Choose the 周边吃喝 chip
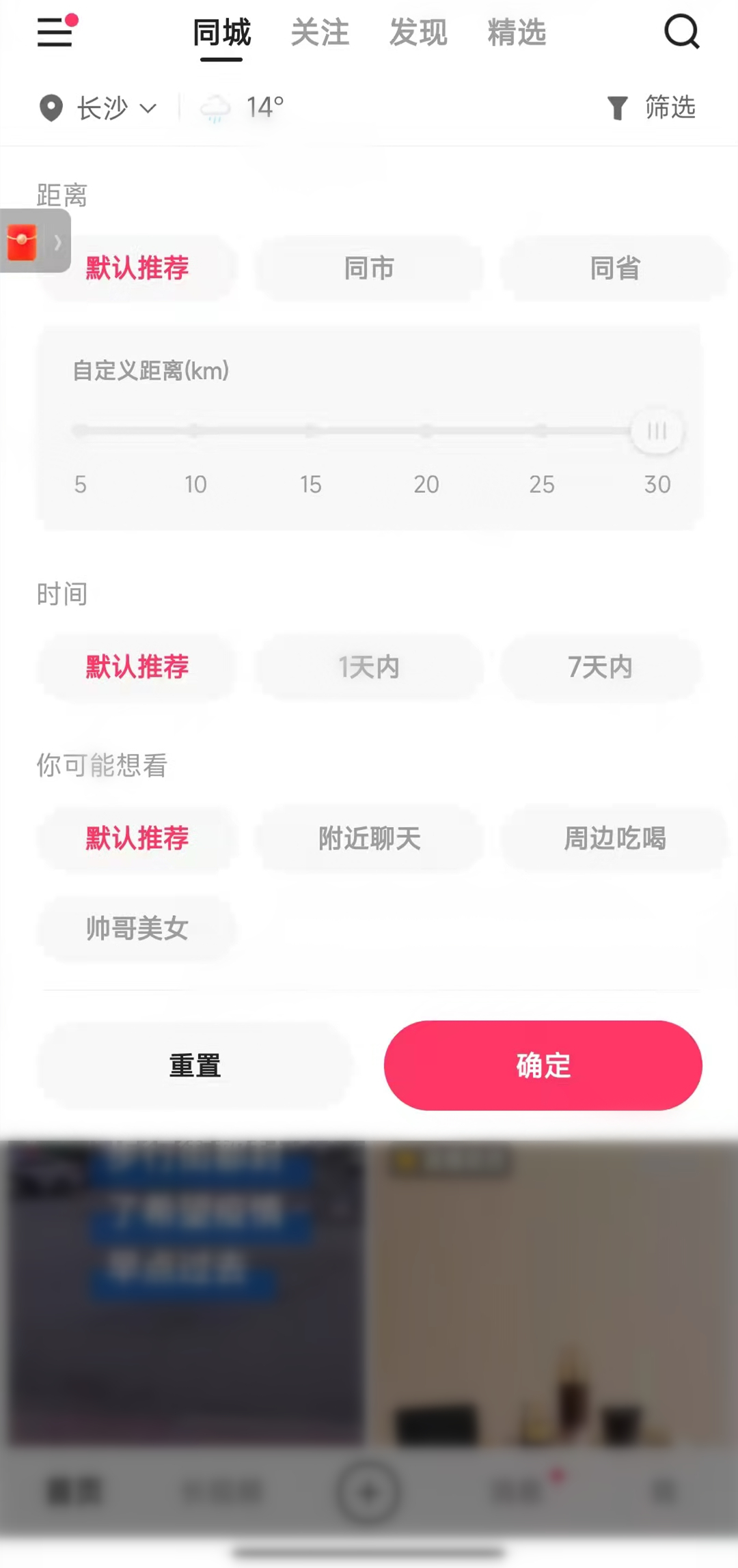Viewport: 738px width, 1568px height. (x=614, y=838)
